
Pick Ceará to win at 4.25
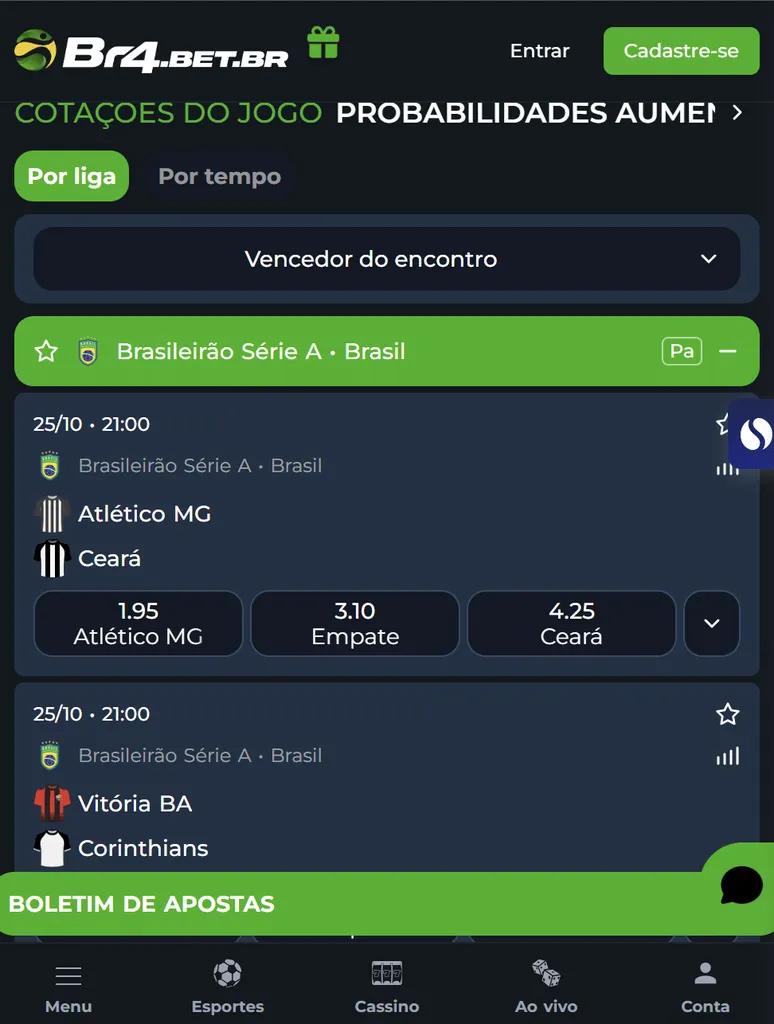571,623
